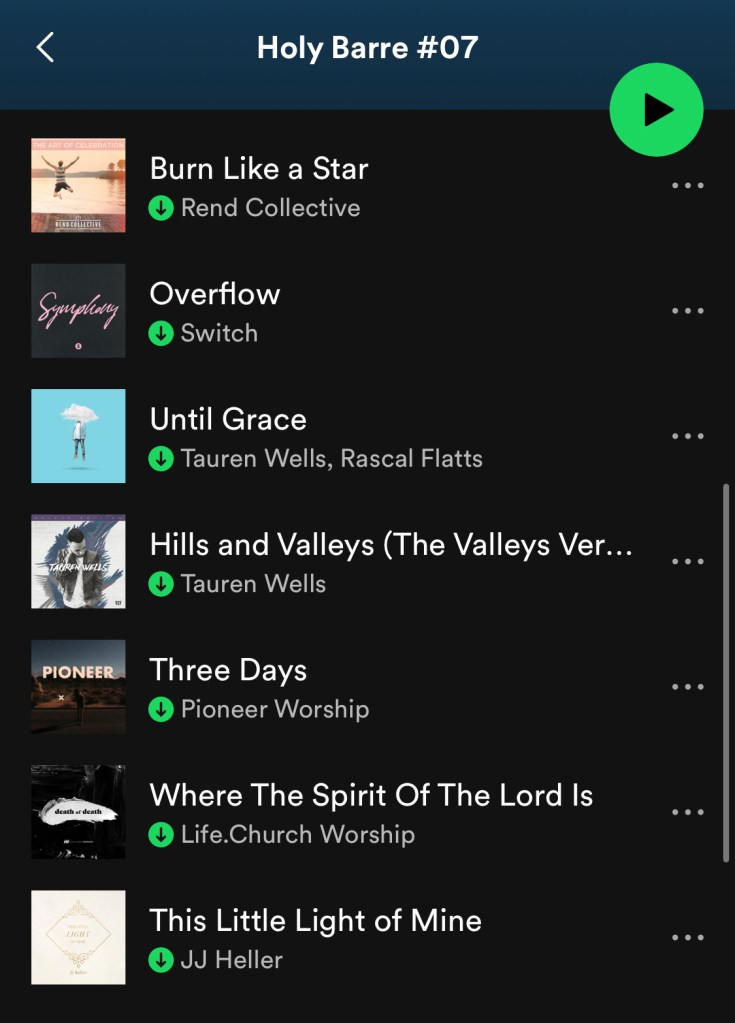
Task: Open options for This Little Light of Mine
Action: pyautogui.click(x=687, y=938)
